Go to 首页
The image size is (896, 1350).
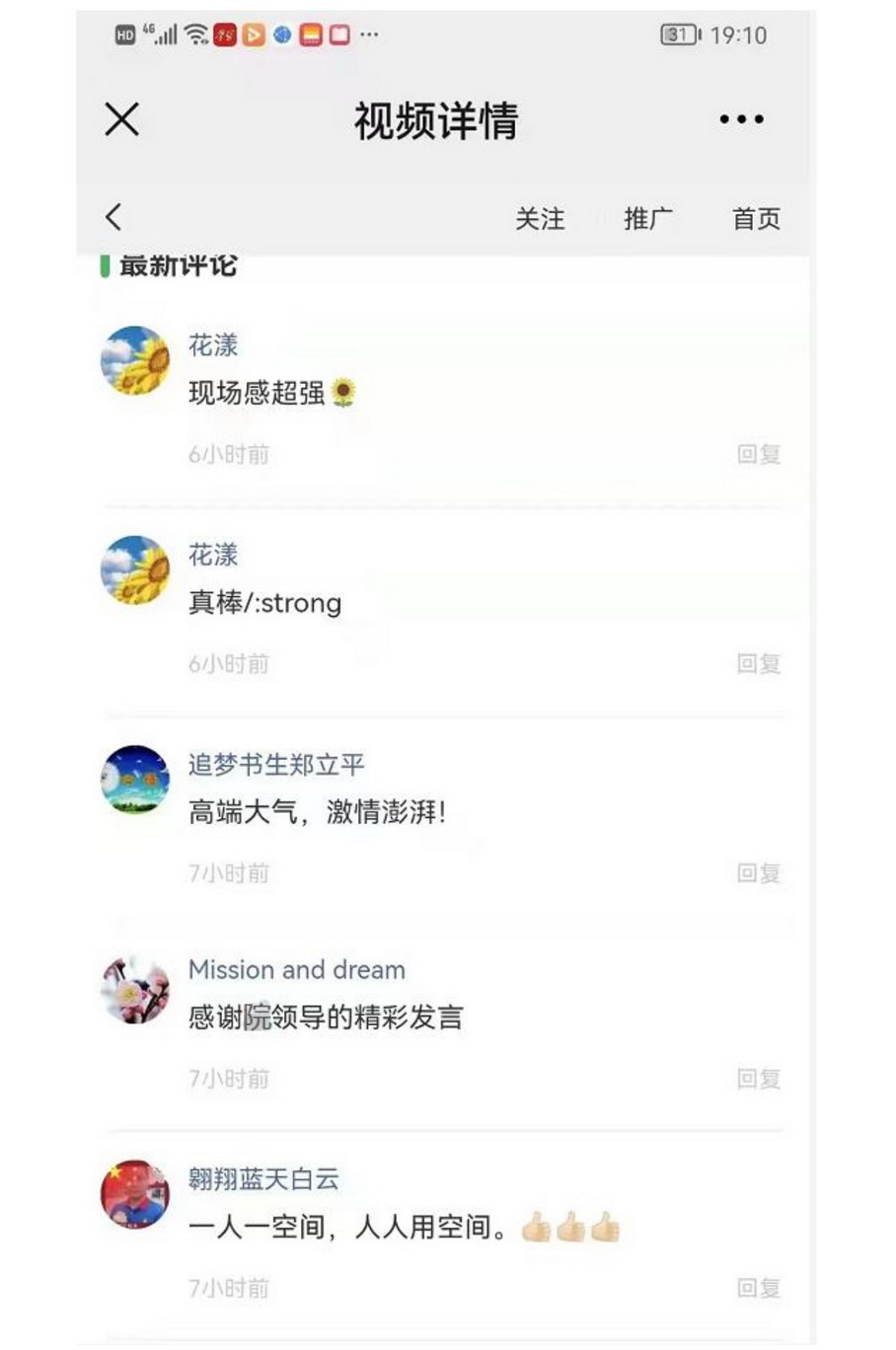pyautogui.click(x=756, y=218)
